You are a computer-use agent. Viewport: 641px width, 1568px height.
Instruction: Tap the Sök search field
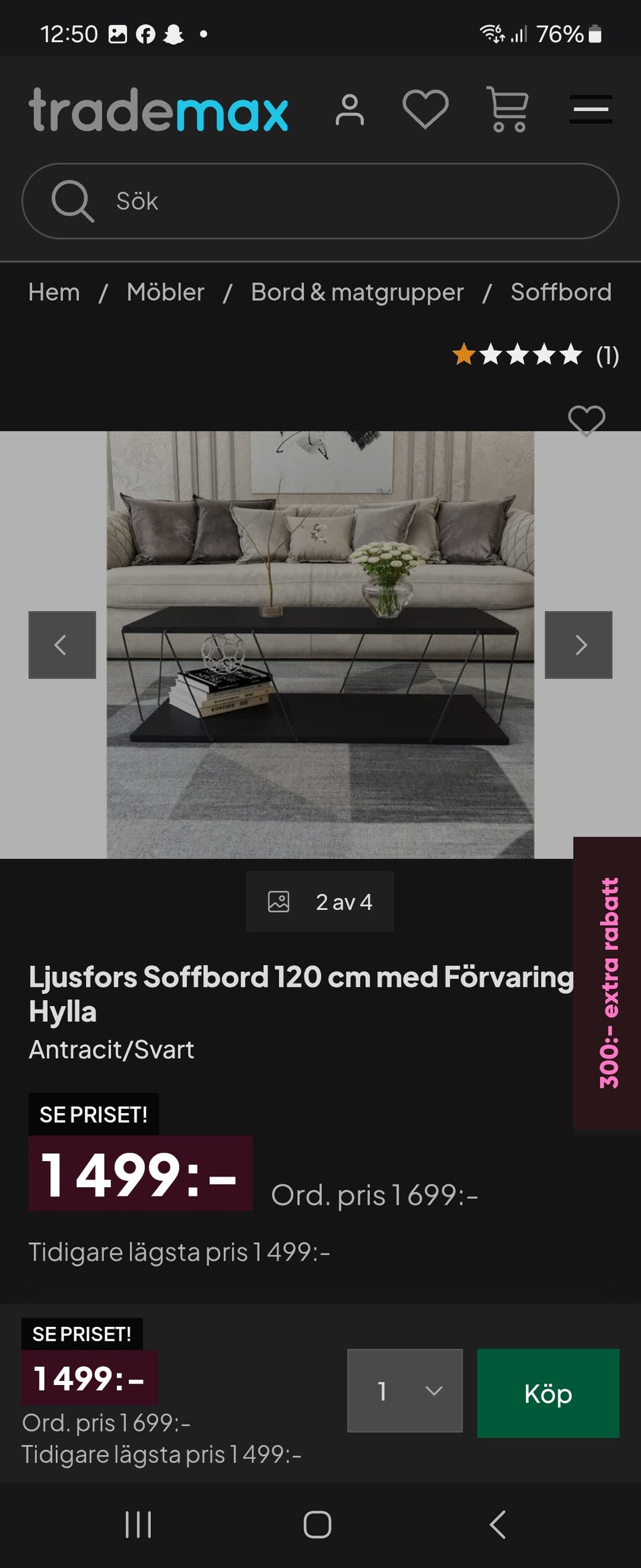(x=320, y=201)
